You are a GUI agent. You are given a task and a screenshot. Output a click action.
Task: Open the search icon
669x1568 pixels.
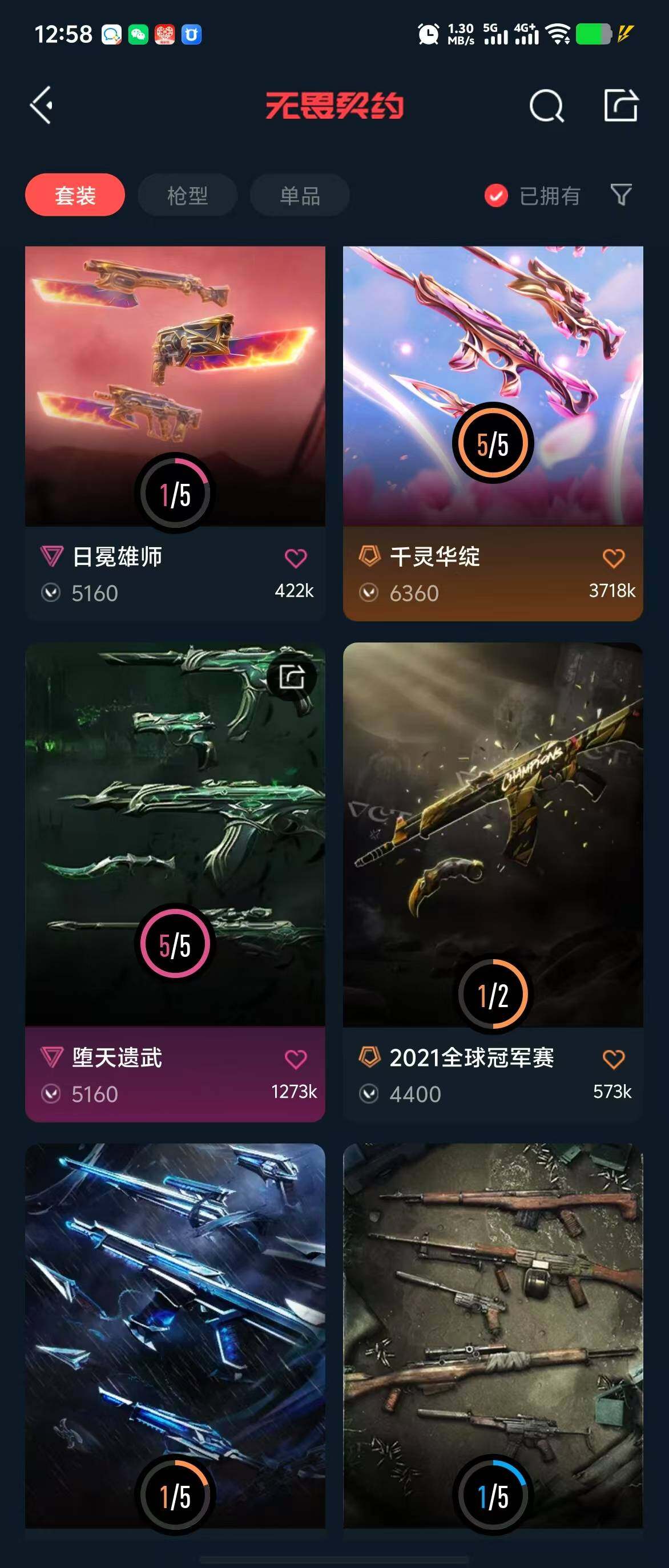(546, 107)
